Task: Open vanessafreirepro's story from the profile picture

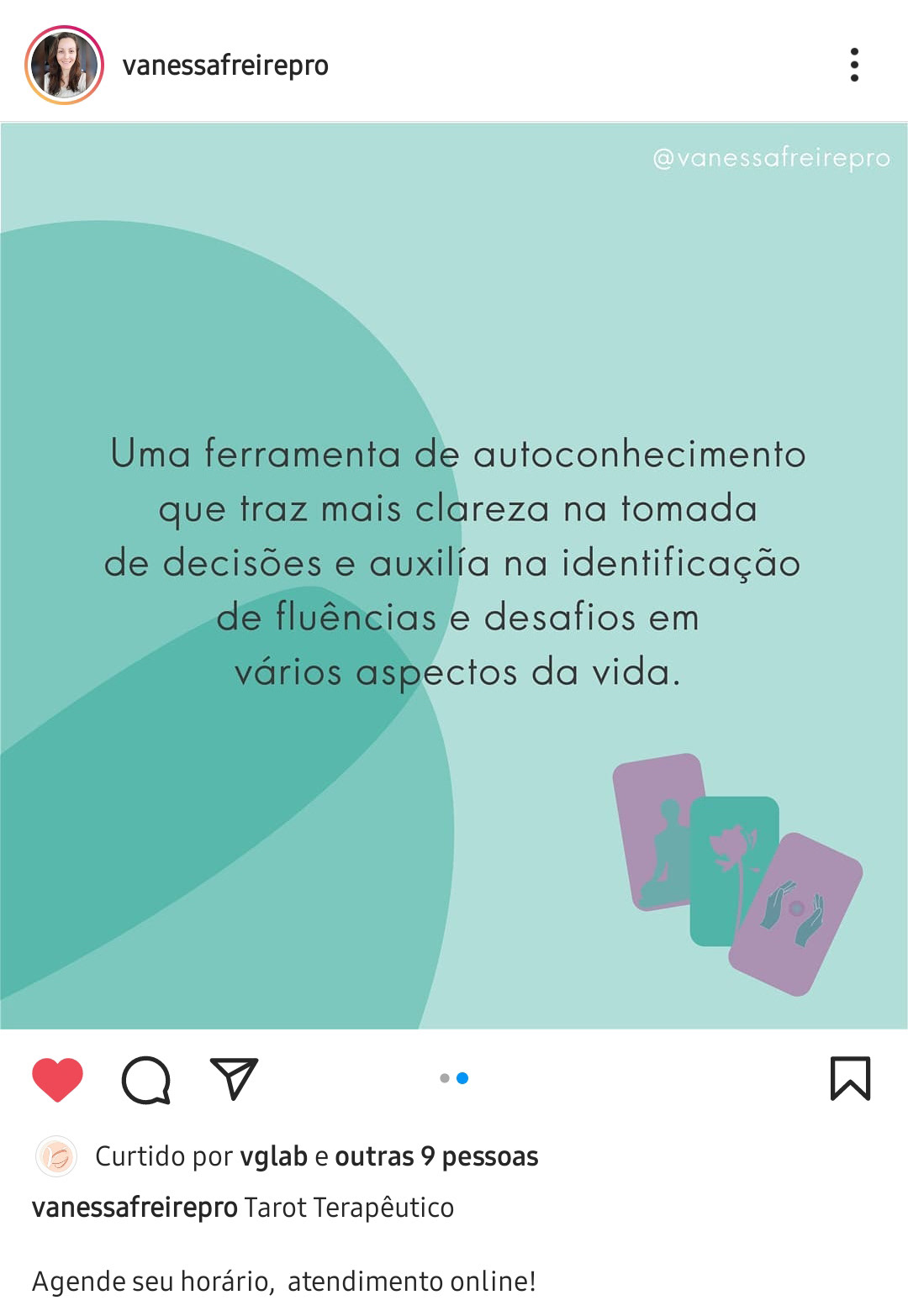Action: (64, 65)
